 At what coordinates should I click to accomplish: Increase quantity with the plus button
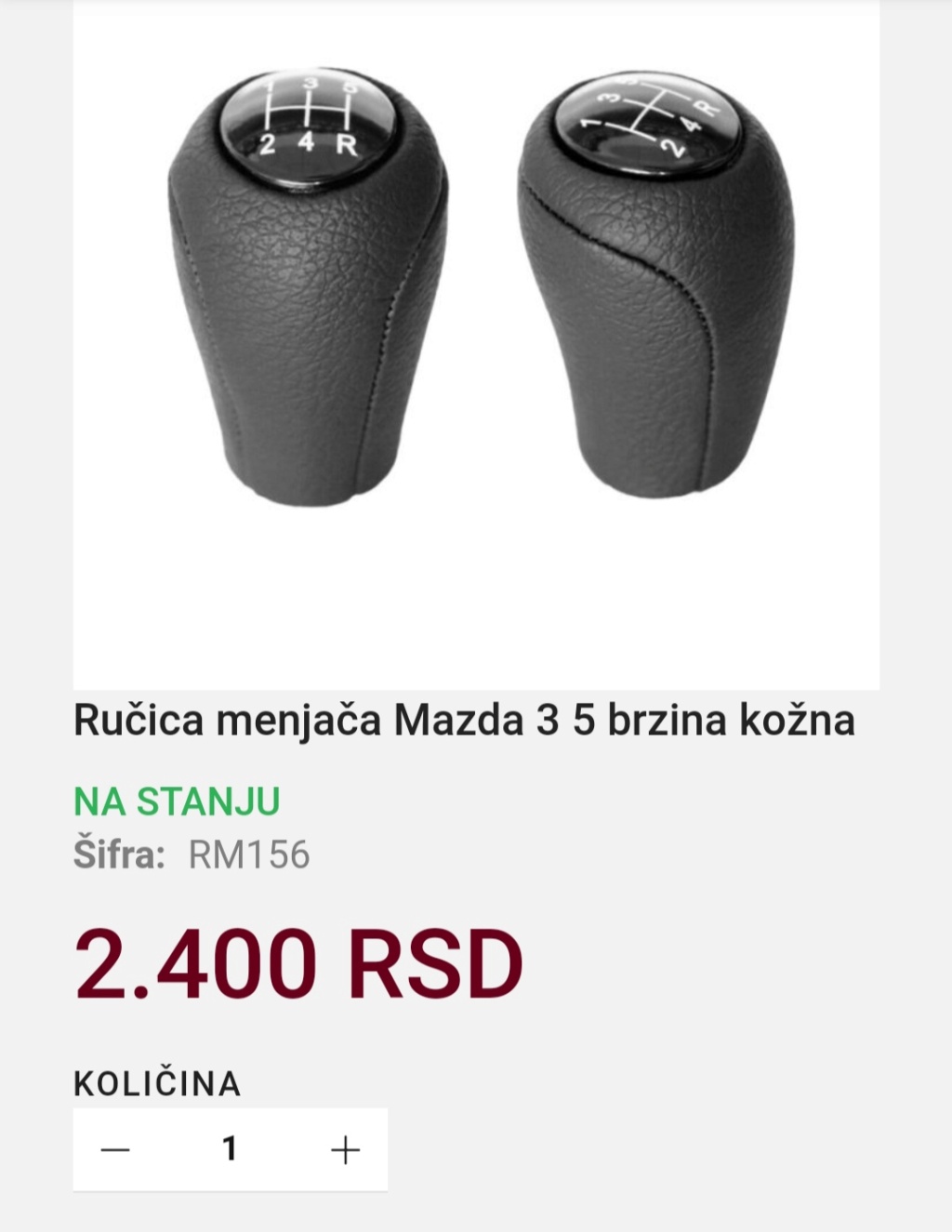(345, 1149)
